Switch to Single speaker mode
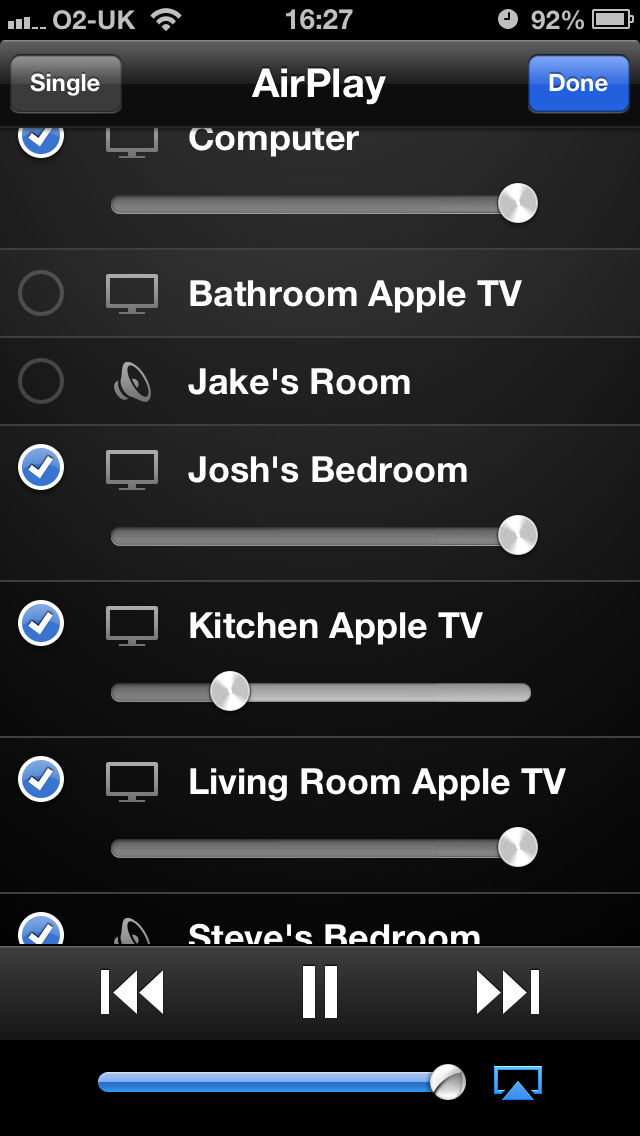 click(x=65, y=83)
